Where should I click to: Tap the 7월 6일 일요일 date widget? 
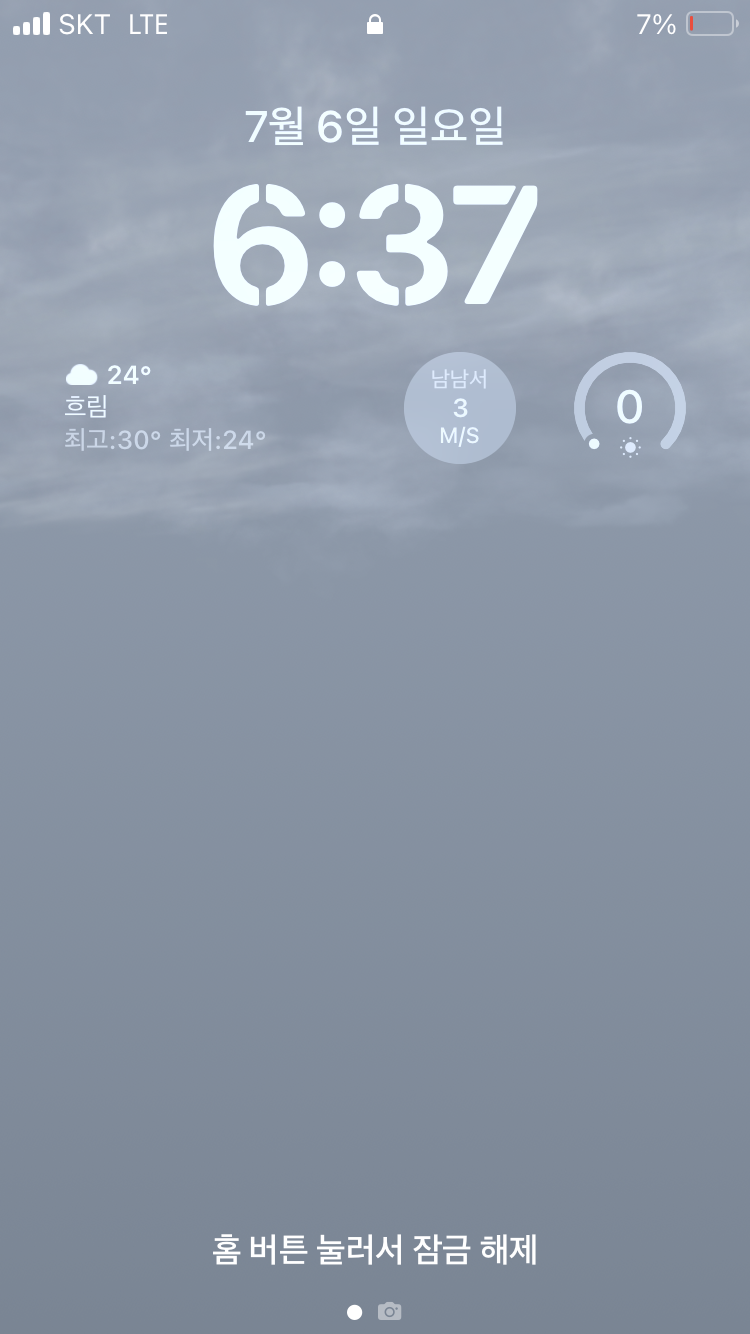tap(375, 127)
